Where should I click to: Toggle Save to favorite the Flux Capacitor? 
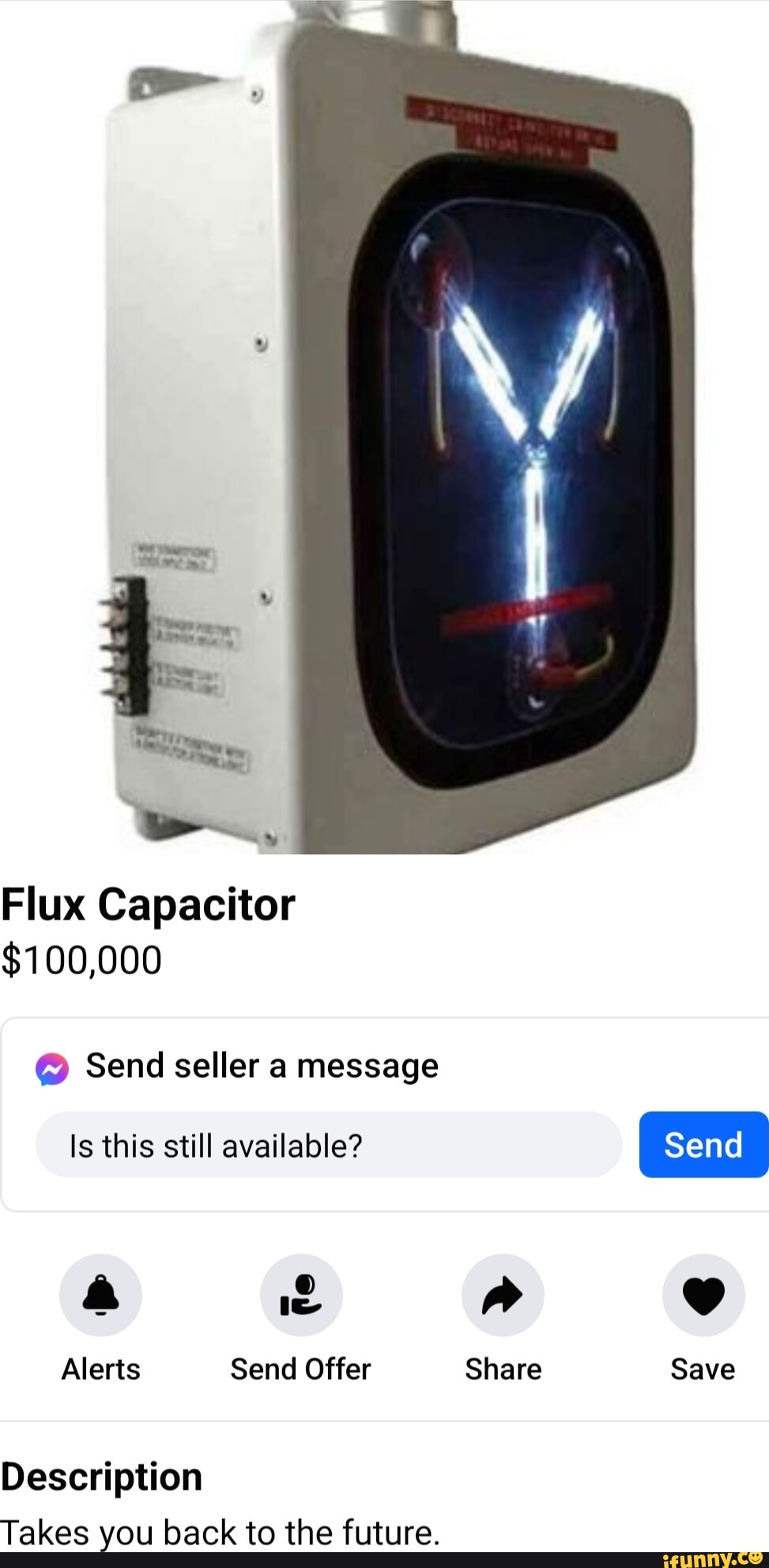point(703,1295)
